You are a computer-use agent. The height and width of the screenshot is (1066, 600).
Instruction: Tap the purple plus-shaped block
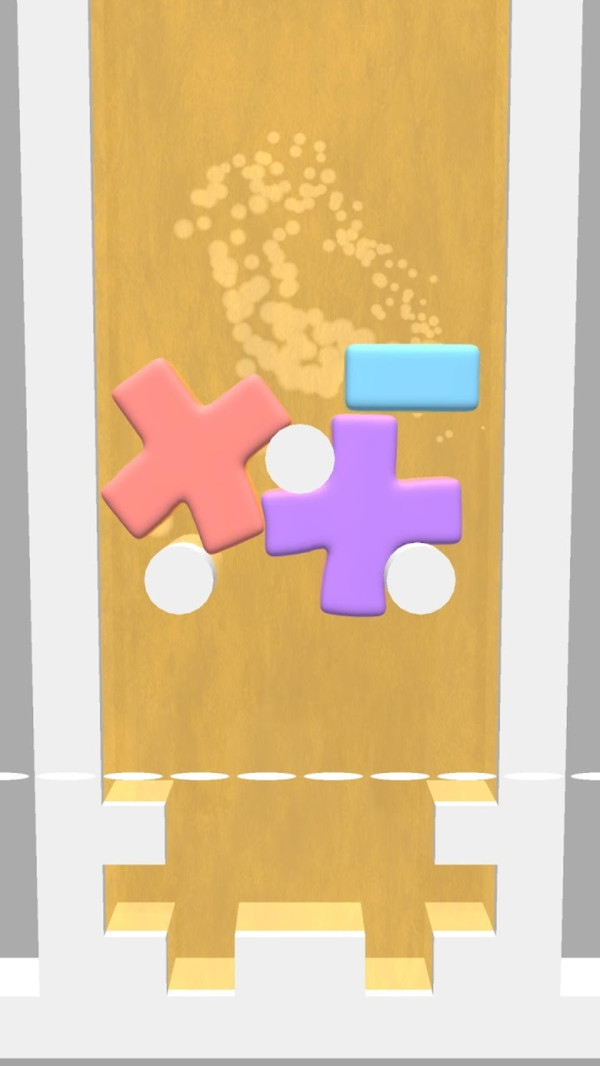(x=360, y=513)
